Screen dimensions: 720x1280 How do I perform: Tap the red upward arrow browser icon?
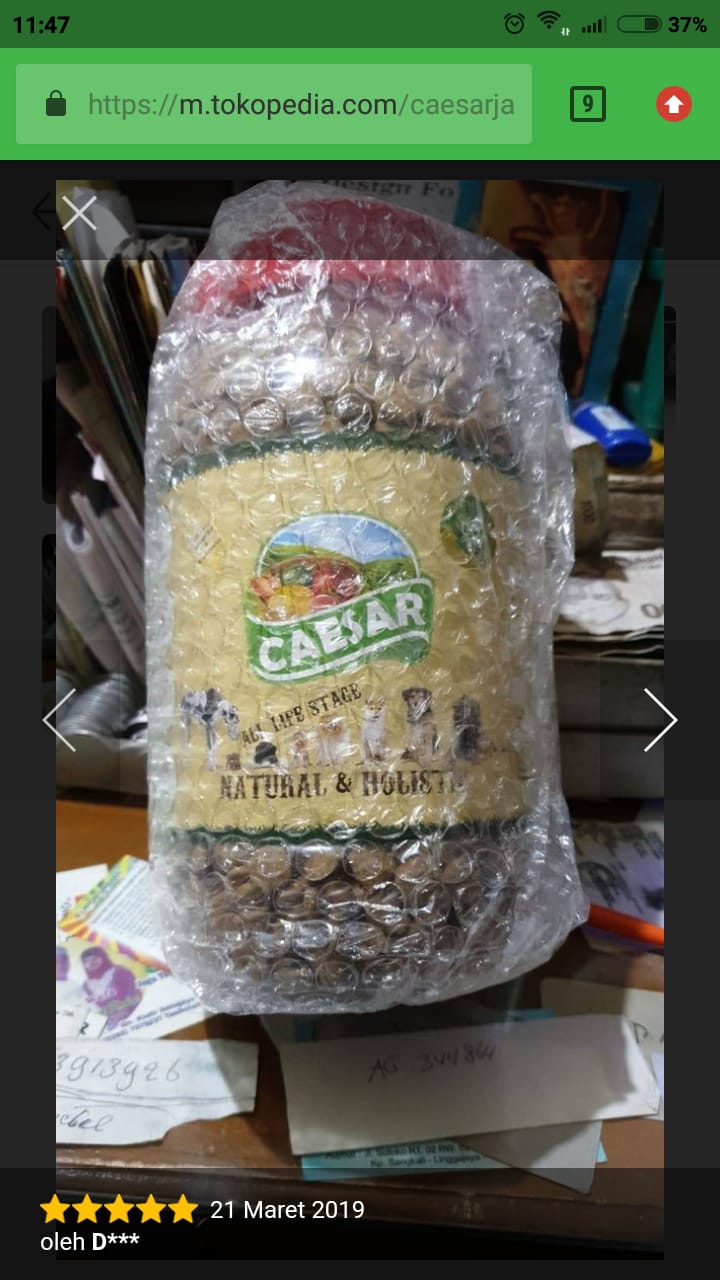[x=673, y=104]
